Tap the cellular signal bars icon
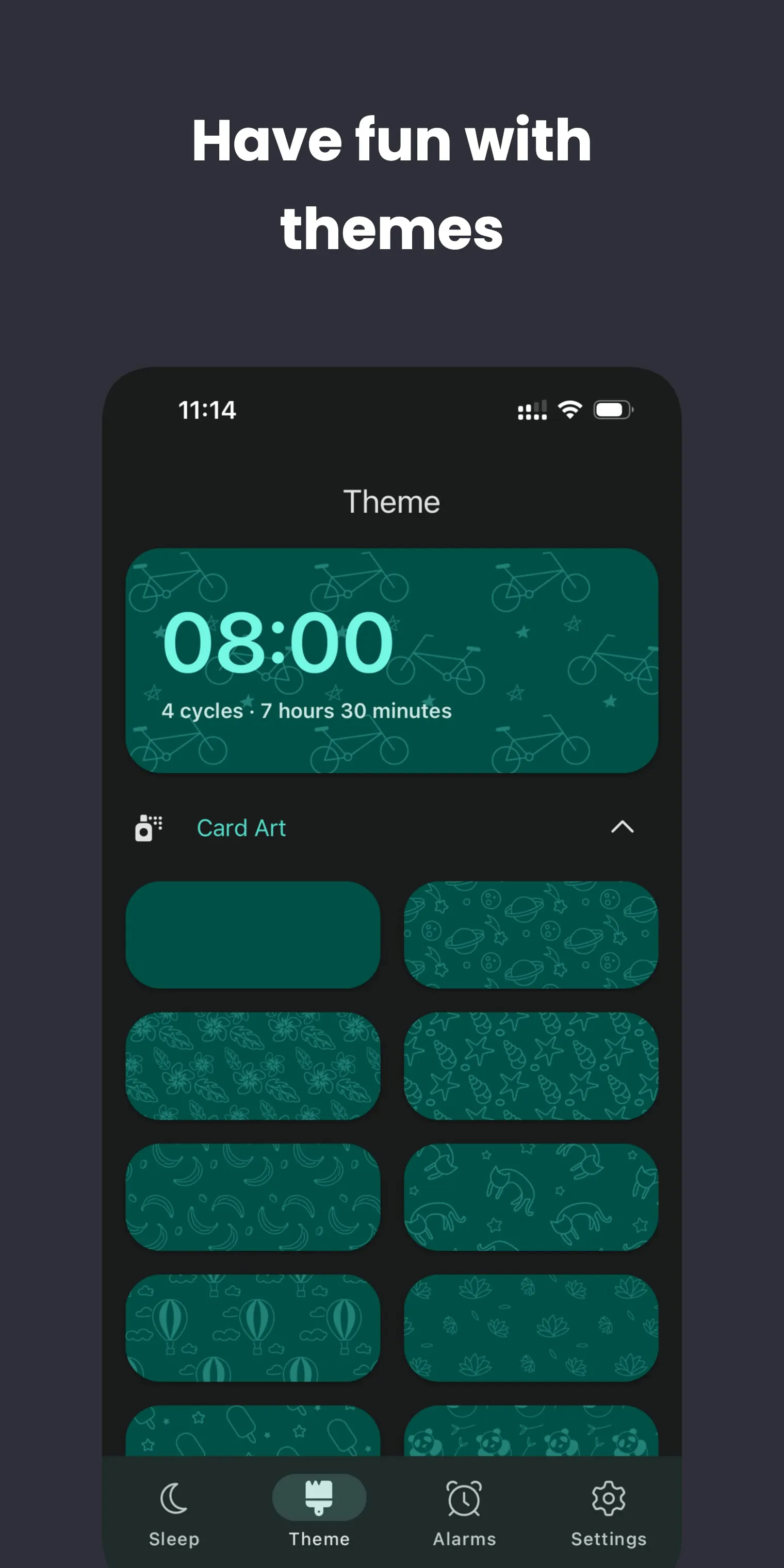784x1568 pixels. 531,409
